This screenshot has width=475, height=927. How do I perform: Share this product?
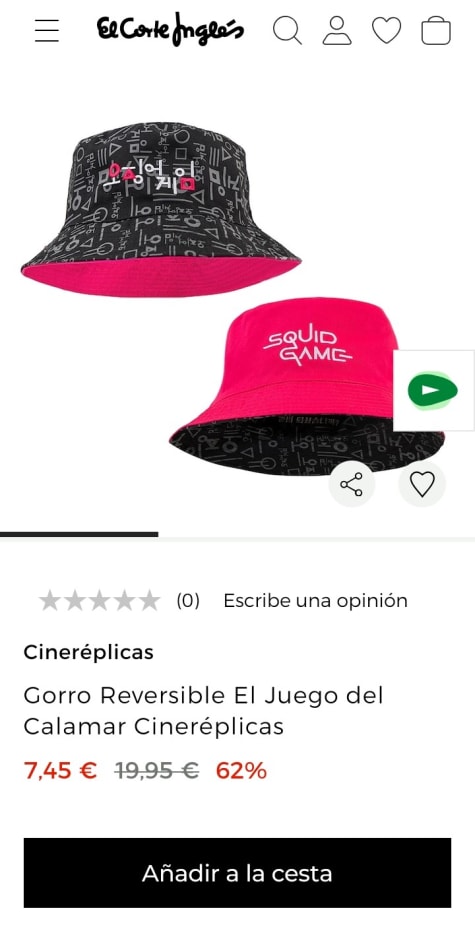351,485
